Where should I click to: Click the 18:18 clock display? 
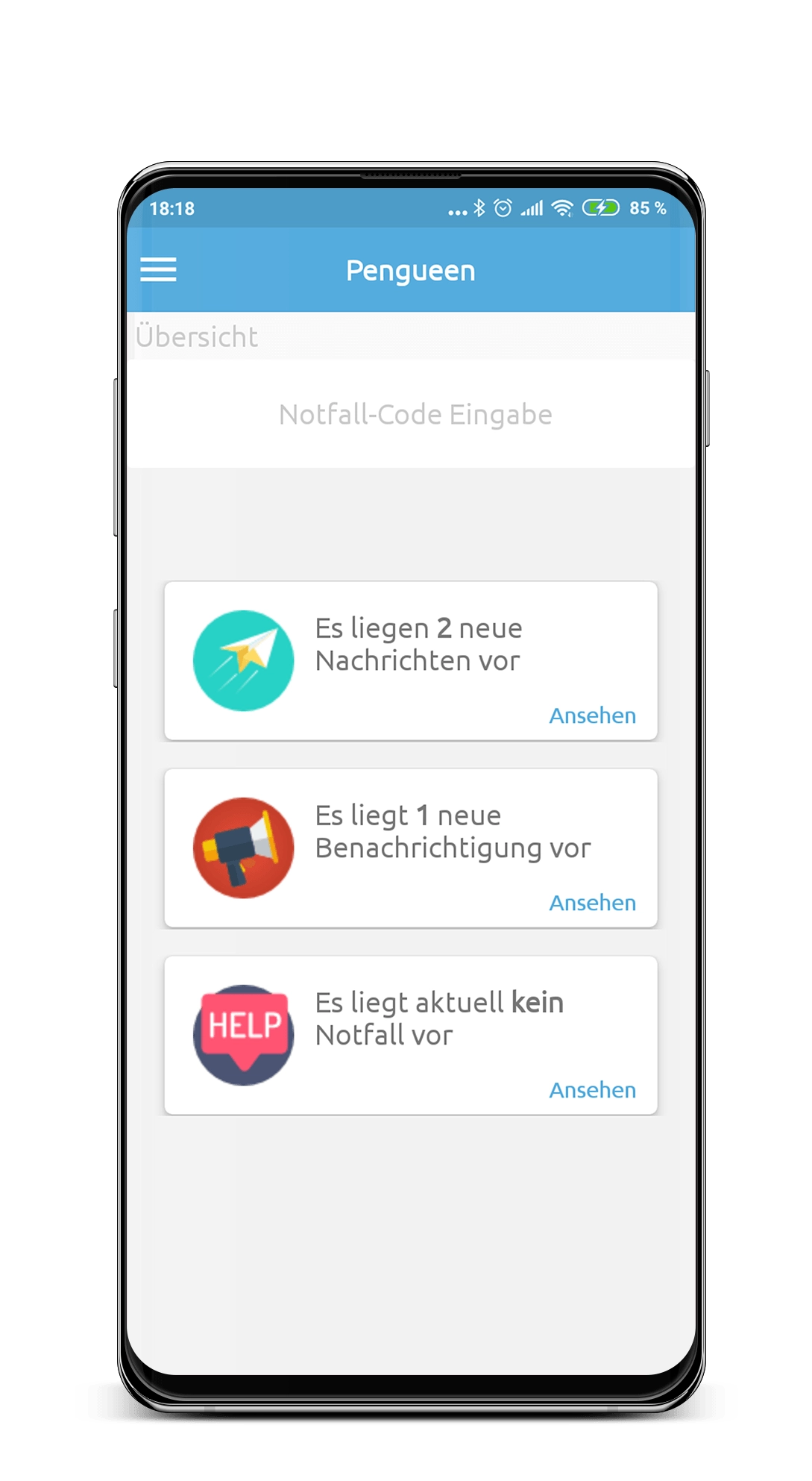[x=173, y=210]
